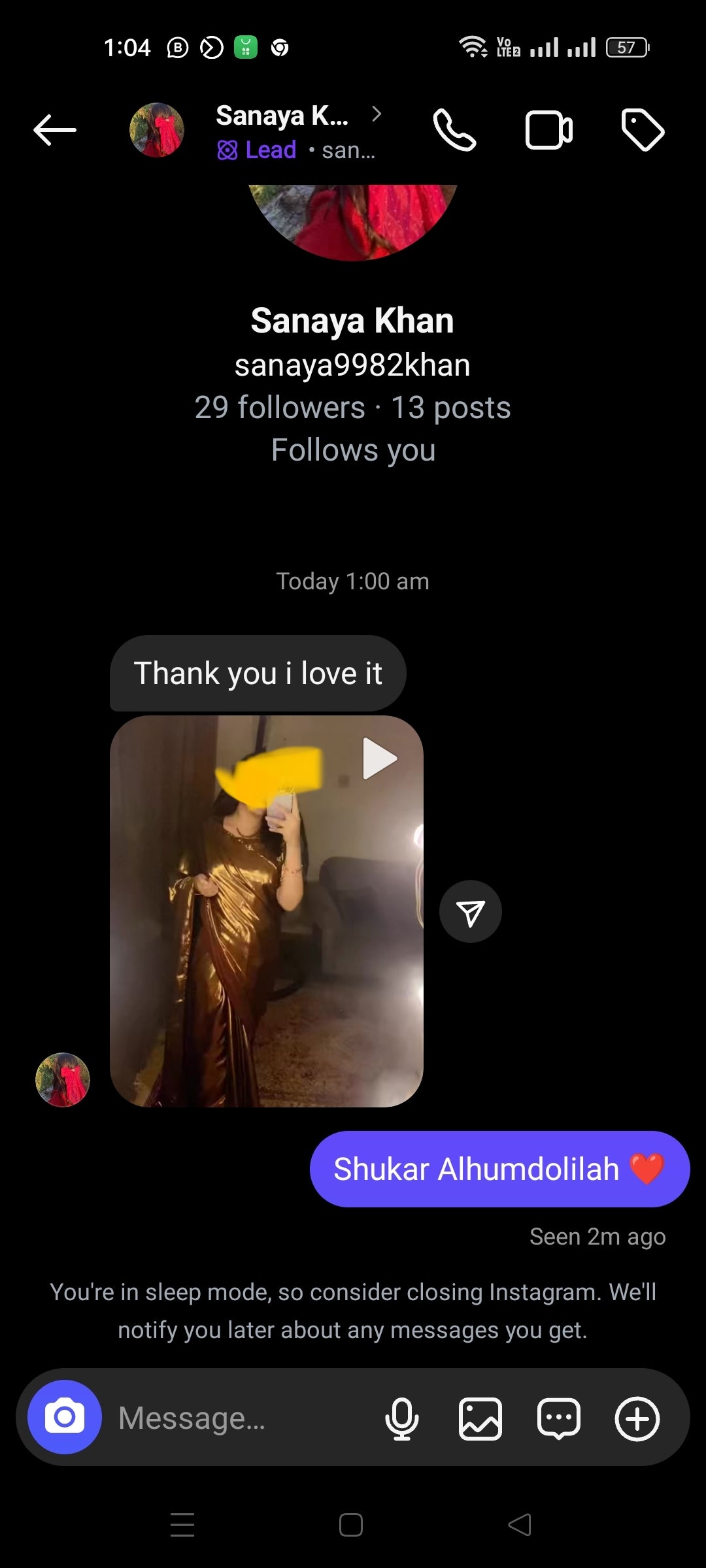Image resolution: width=706 pixels, height=1568 pixels.
Task: Open the plus more options
Action: click(x=637, y=1418)
